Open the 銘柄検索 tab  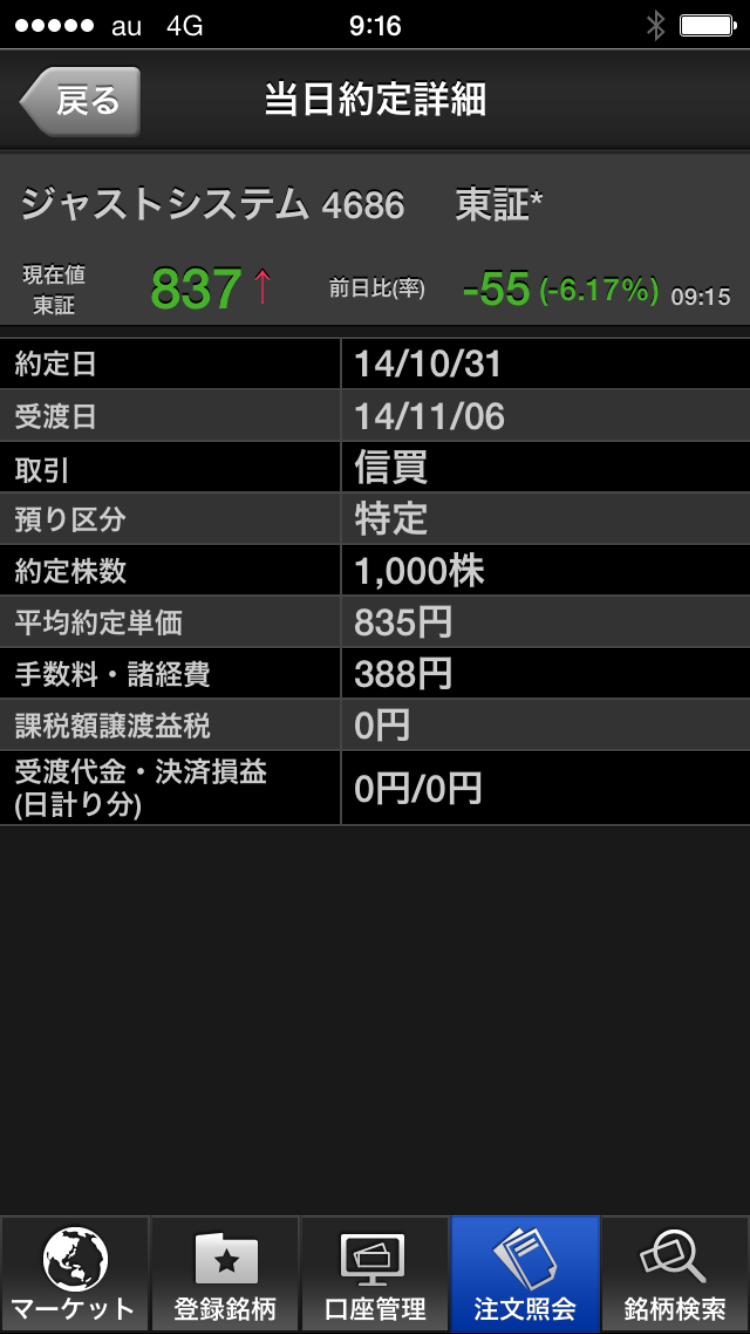point(675,1274)
